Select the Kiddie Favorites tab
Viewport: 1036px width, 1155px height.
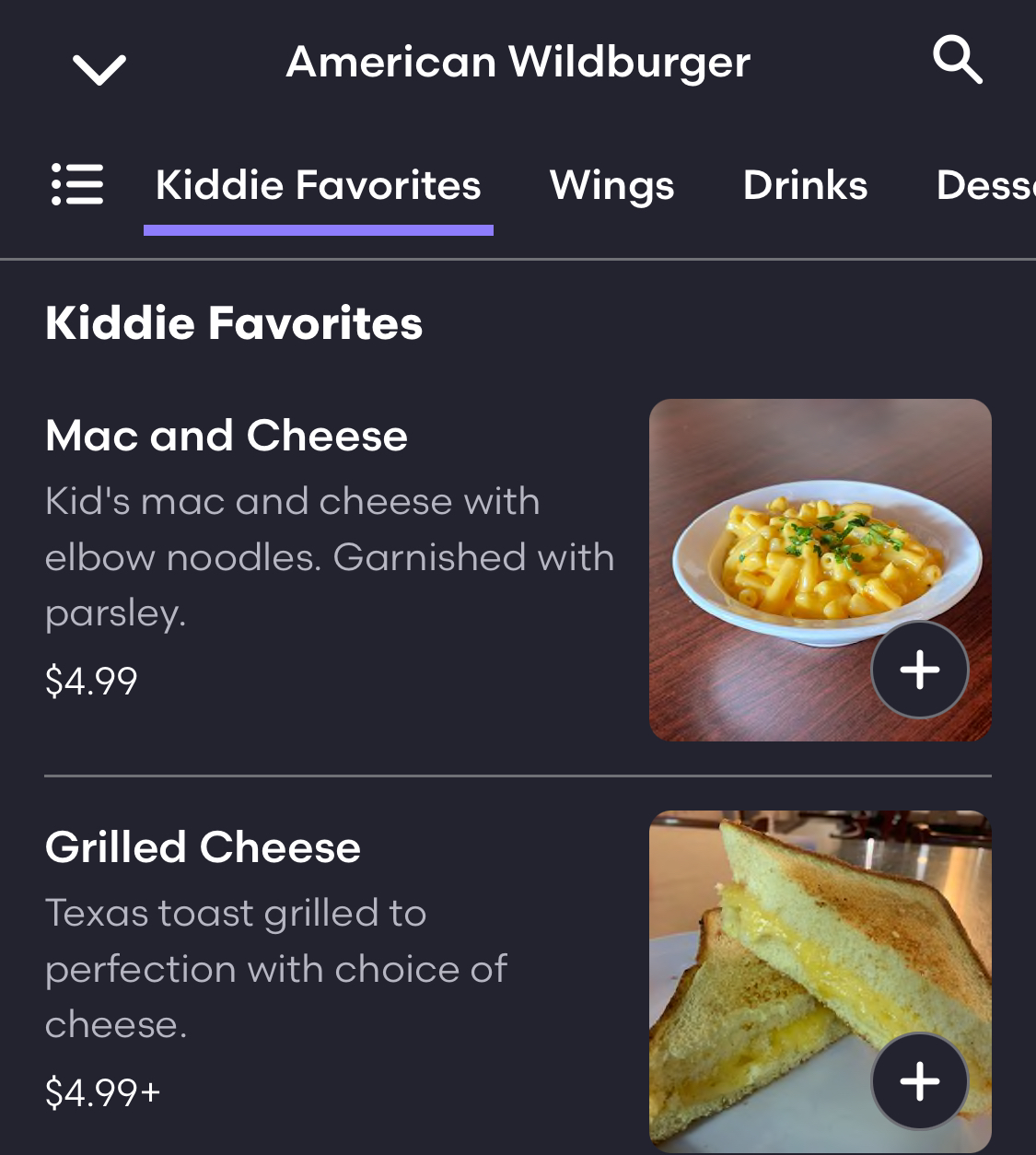[318, 185]
